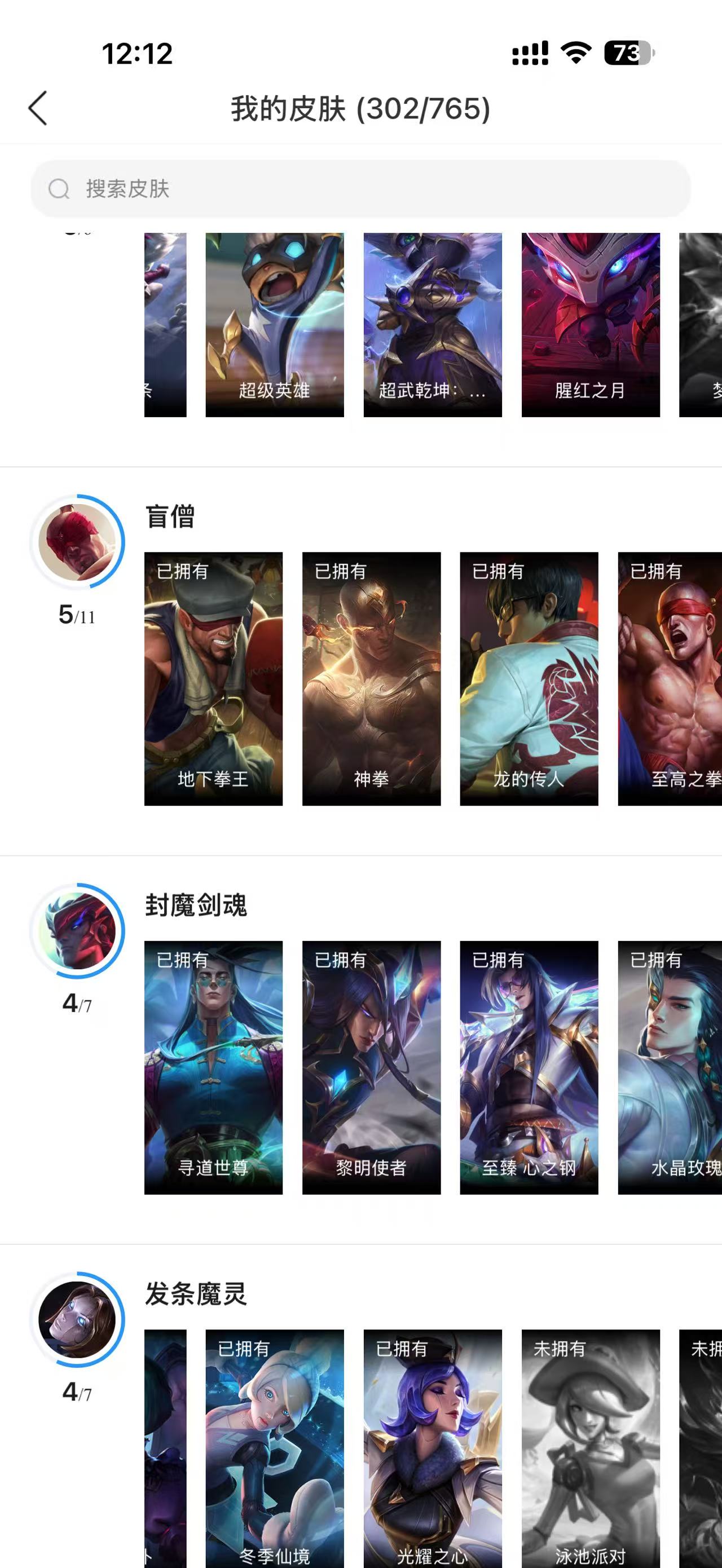
Task: View the 光耀之心 skin card
Action: point(432,1448)
